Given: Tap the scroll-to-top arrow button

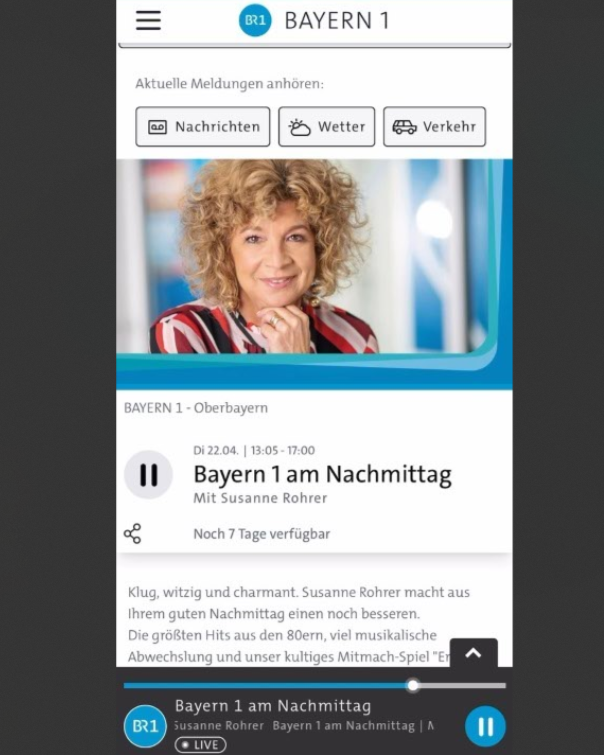Looking at the screenshot, I should click(473, 653).
